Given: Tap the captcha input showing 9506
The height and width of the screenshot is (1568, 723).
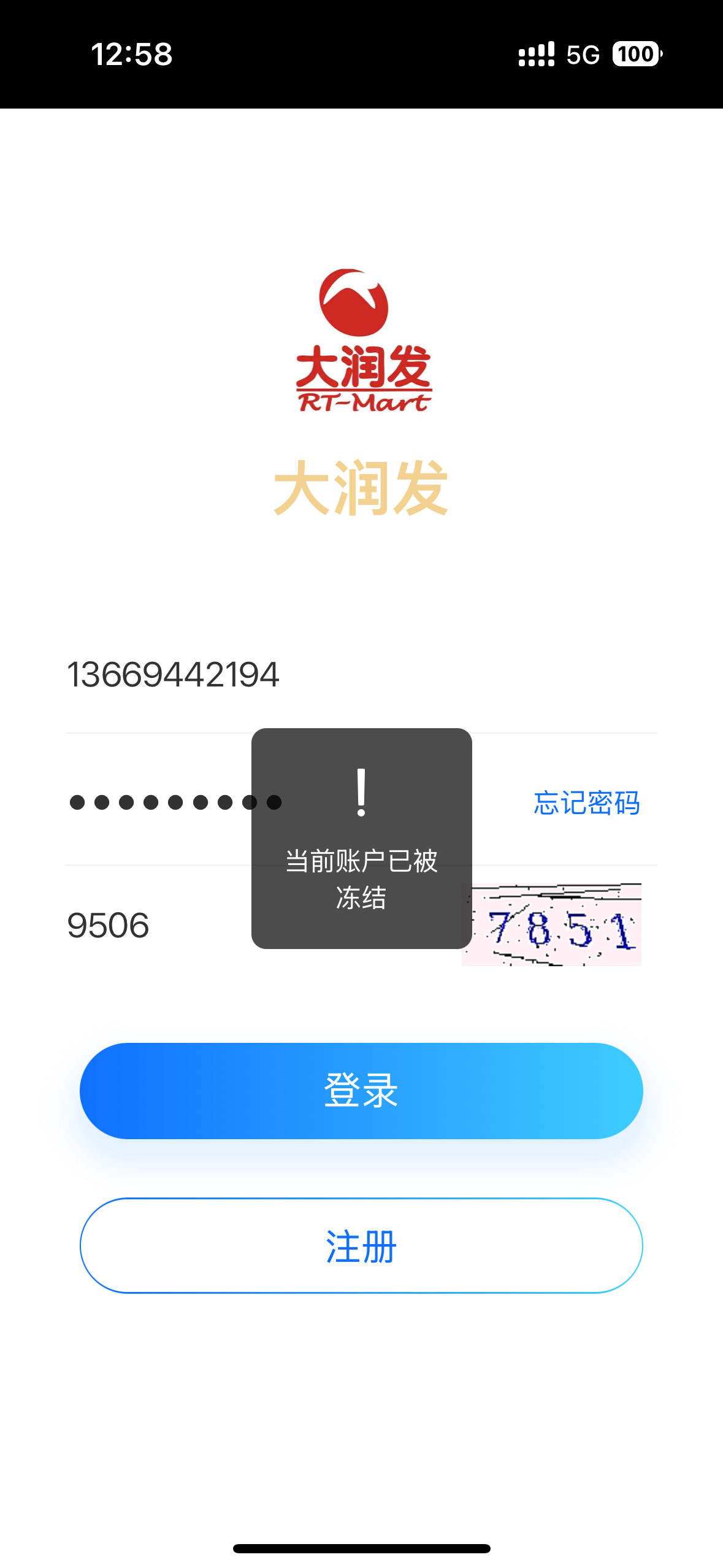Looking at the screenshot, I should pyautogui.click(x=108, y=924).
